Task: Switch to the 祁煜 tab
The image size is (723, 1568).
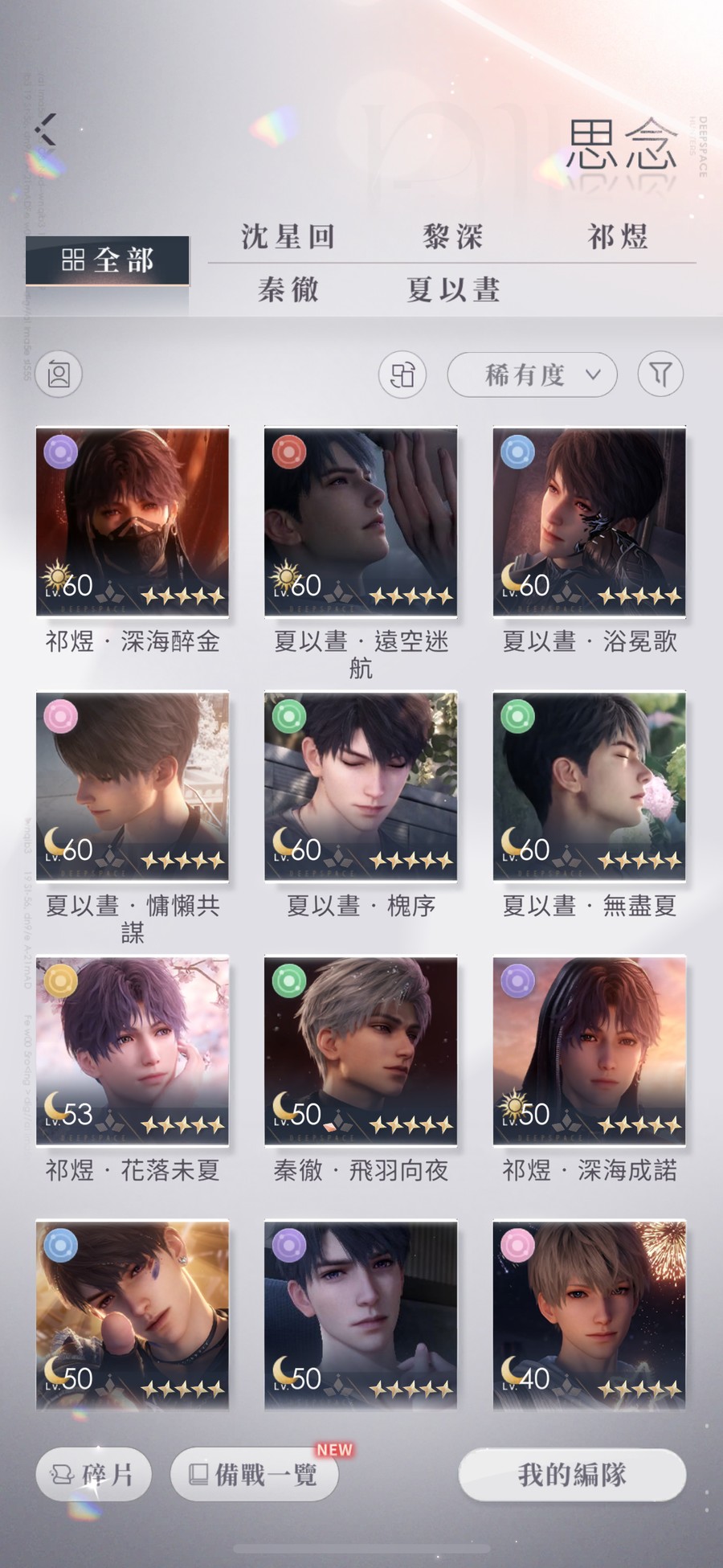Action: click(618, 237)
